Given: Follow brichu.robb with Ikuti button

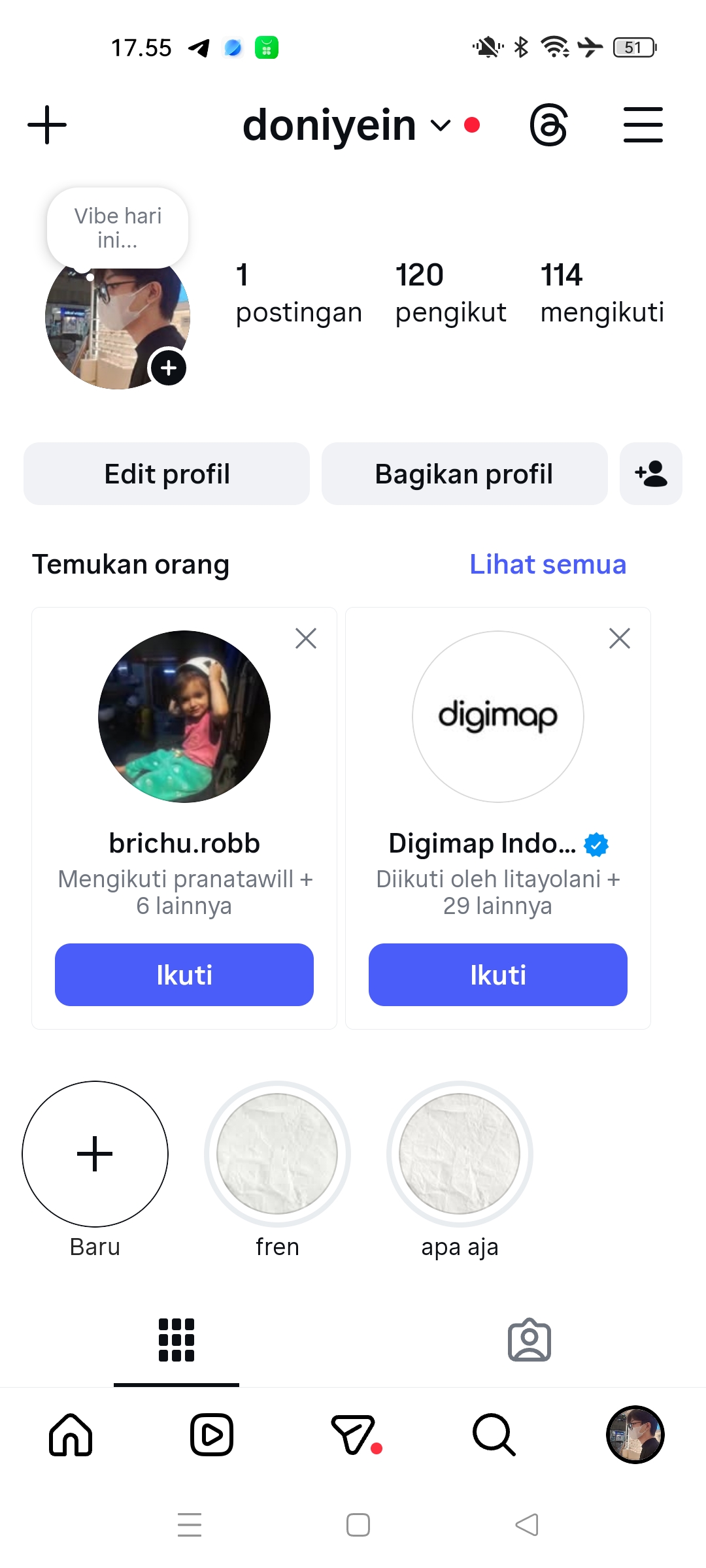Looking at the screenshot, I should click(x=184, y=975).
